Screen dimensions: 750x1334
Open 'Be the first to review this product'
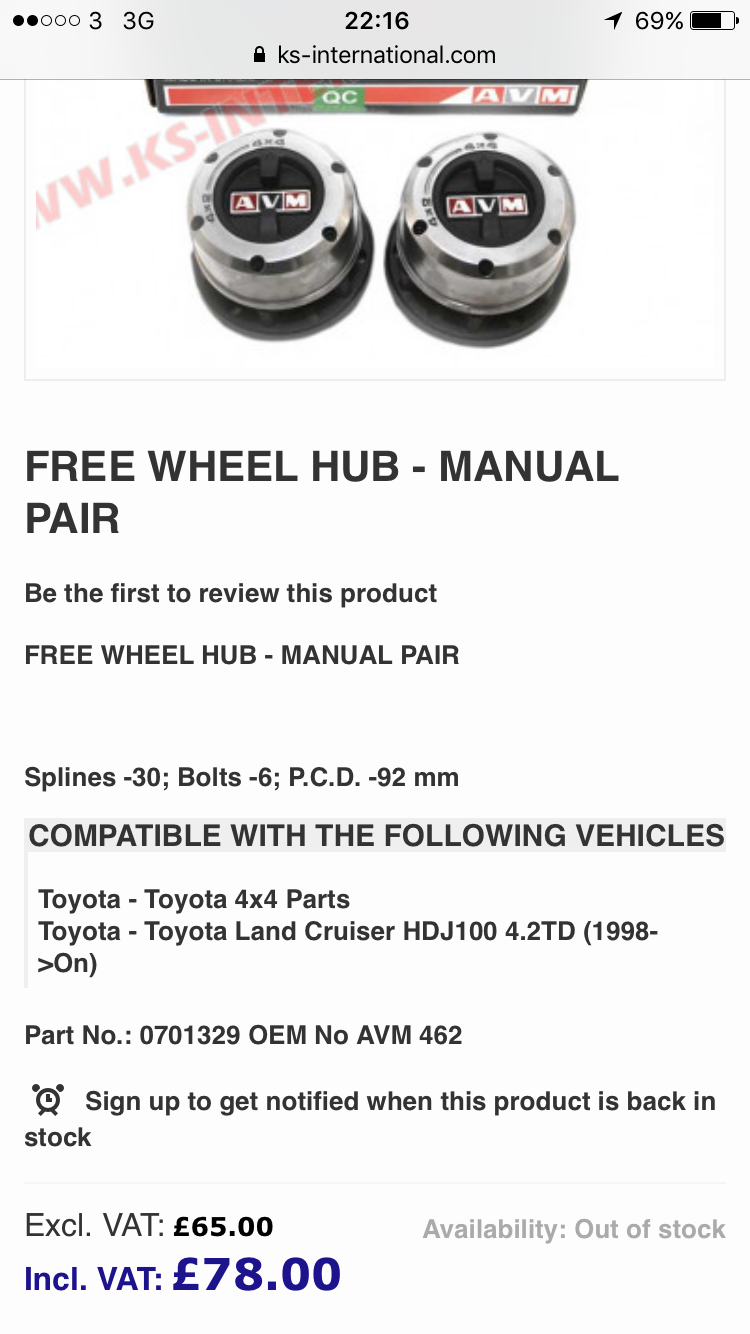pyautogui.click(x=231, y=593)
